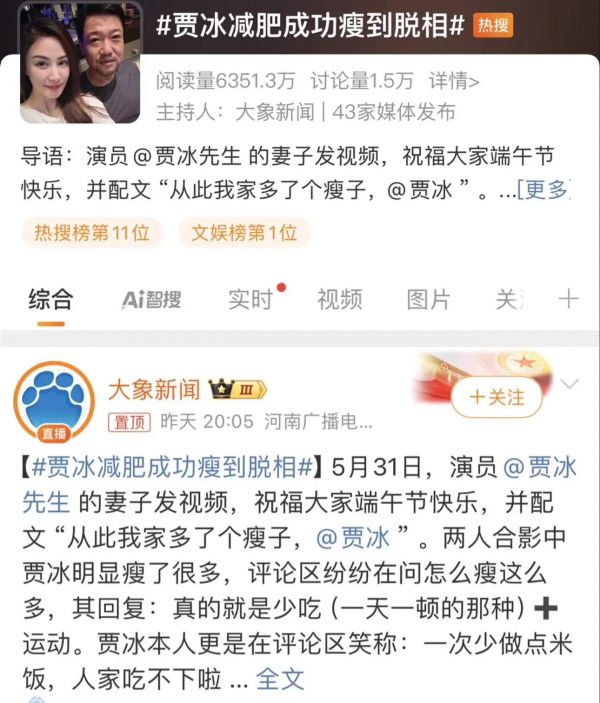Open the post options chevron
The height and width of the screenshot is (703, 600).
click(569, 385)
